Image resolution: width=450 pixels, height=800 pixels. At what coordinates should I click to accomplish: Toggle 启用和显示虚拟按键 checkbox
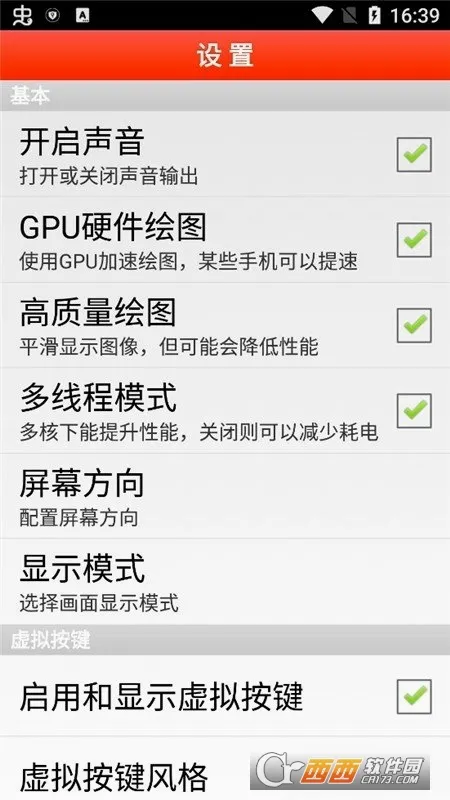(x=414, y=696)
